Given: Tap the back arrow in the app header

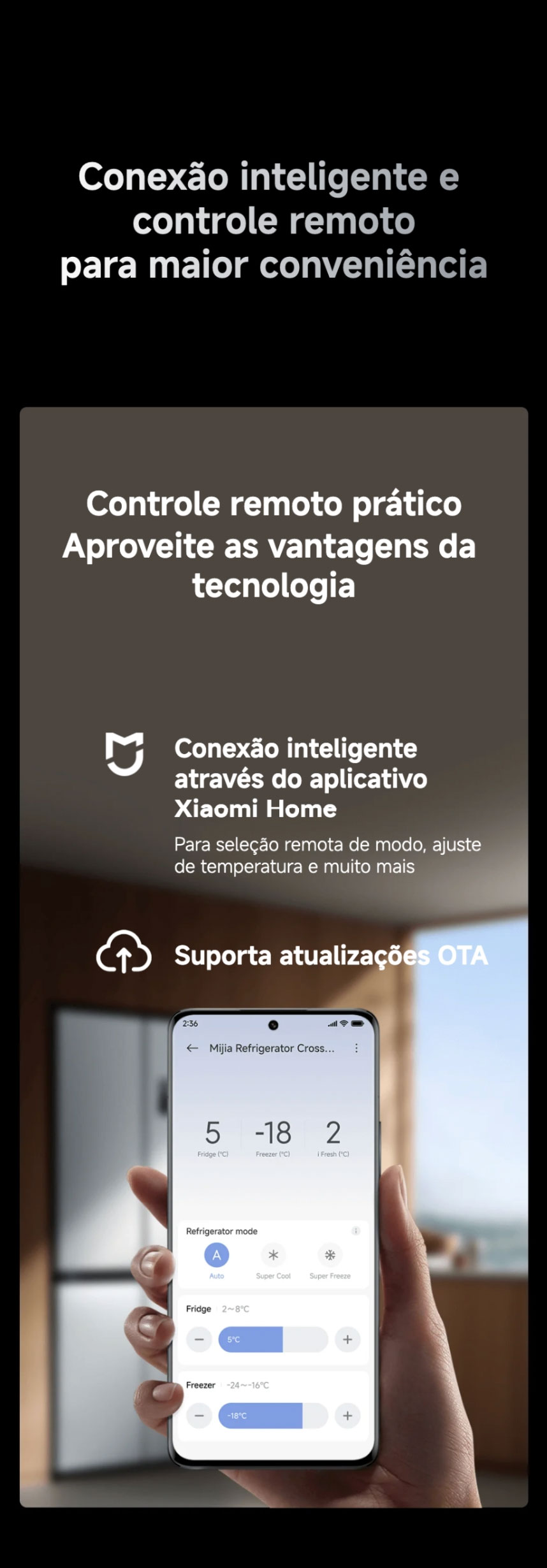Looking at the screenshot, I should click(x=192, y=1048).
